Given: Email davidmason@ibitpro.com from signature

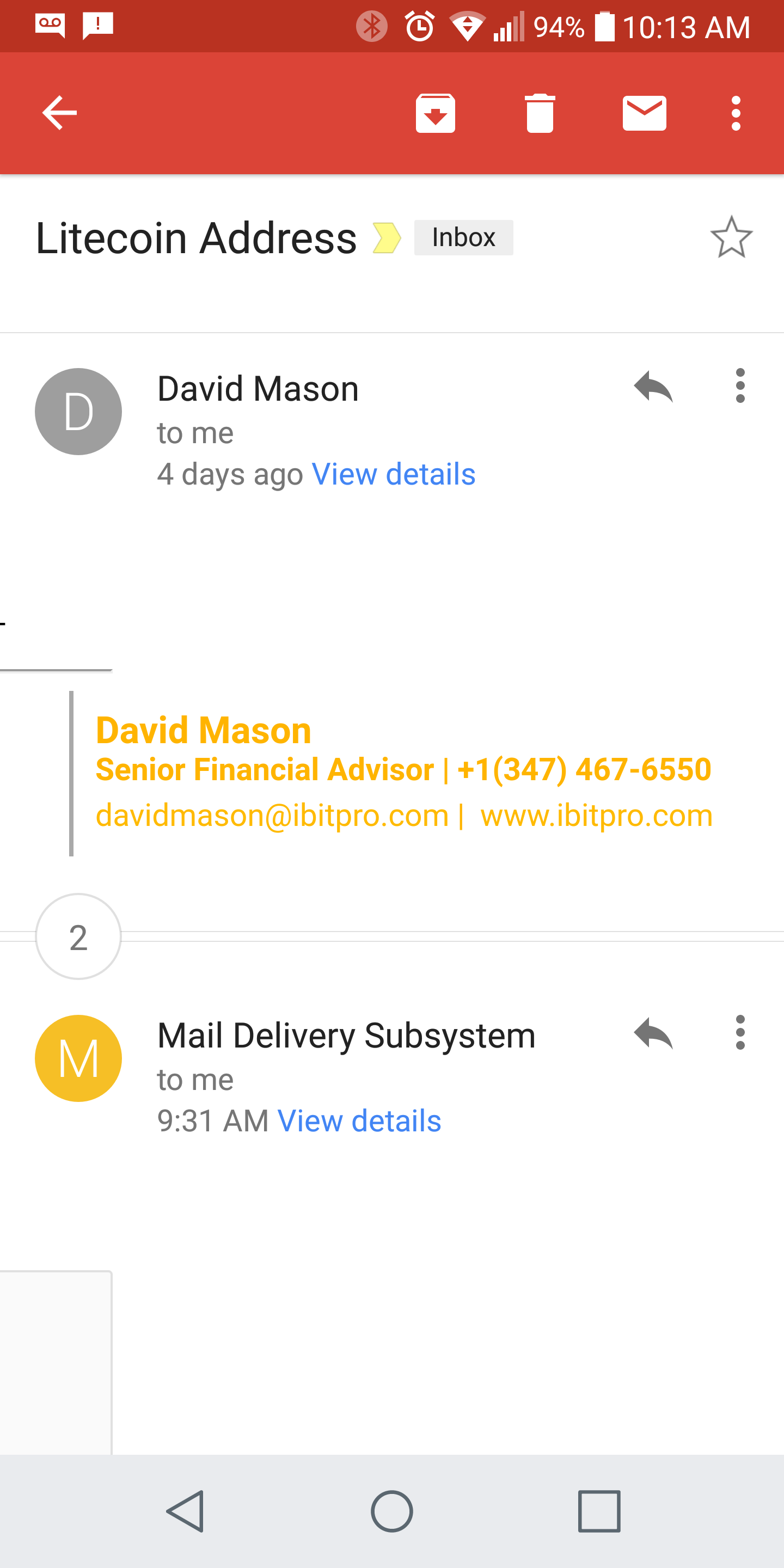Looking at the screenshot, I should [272, 816].
